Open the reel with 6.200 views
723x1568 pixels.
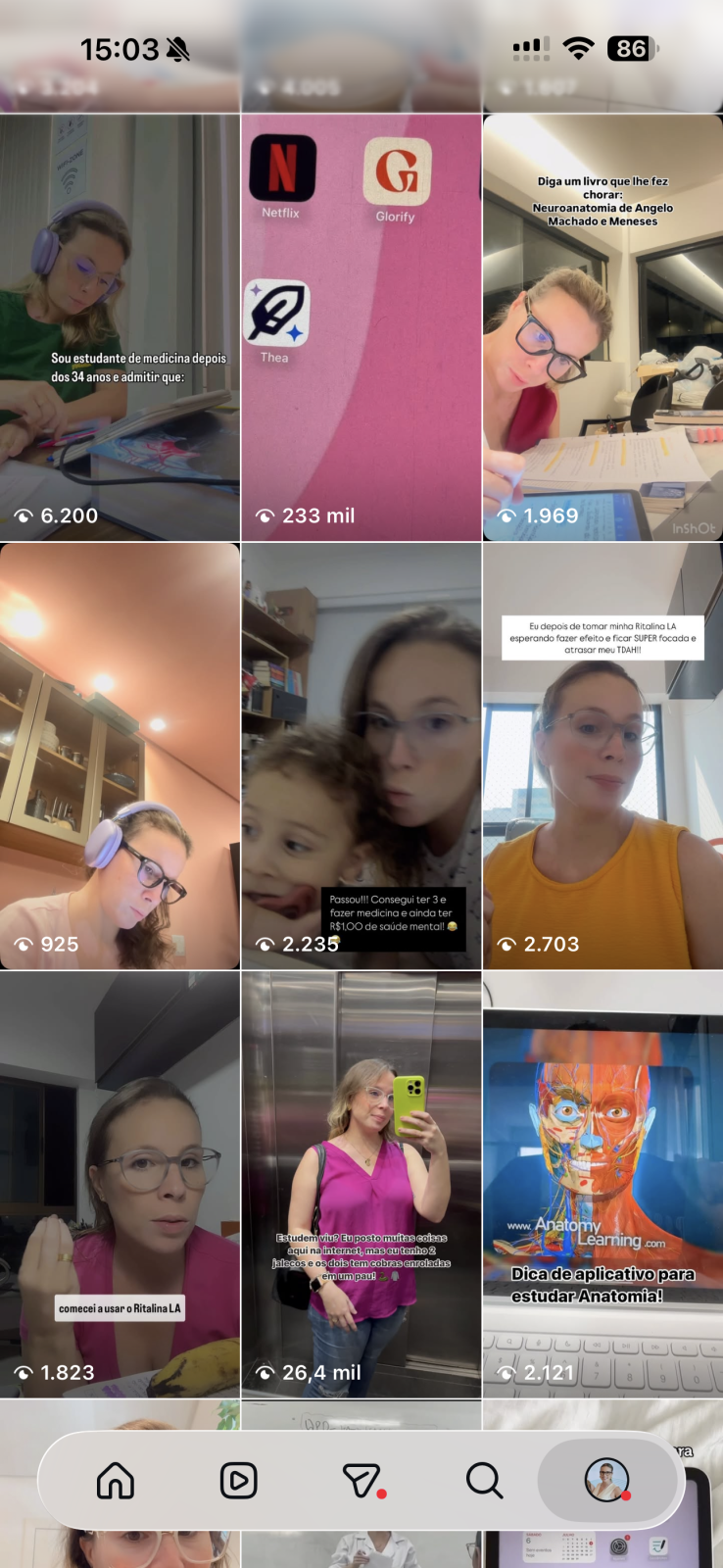click(120, 327)
